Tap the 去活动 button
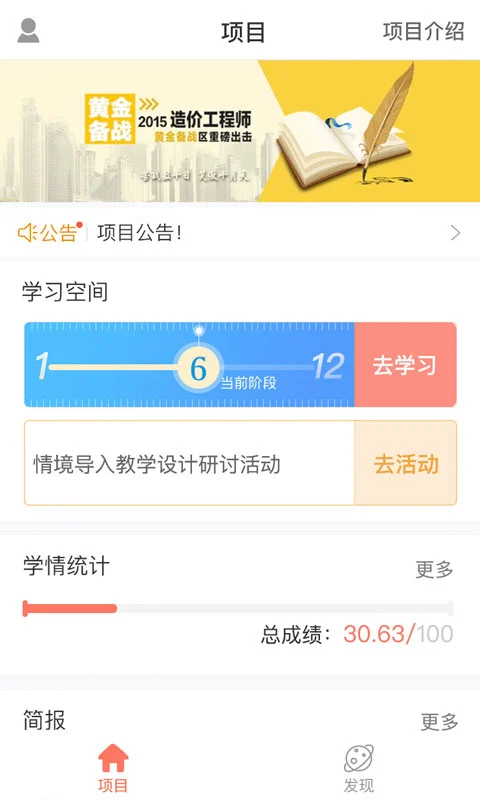480x800 pixels. (x=406, y=463)
